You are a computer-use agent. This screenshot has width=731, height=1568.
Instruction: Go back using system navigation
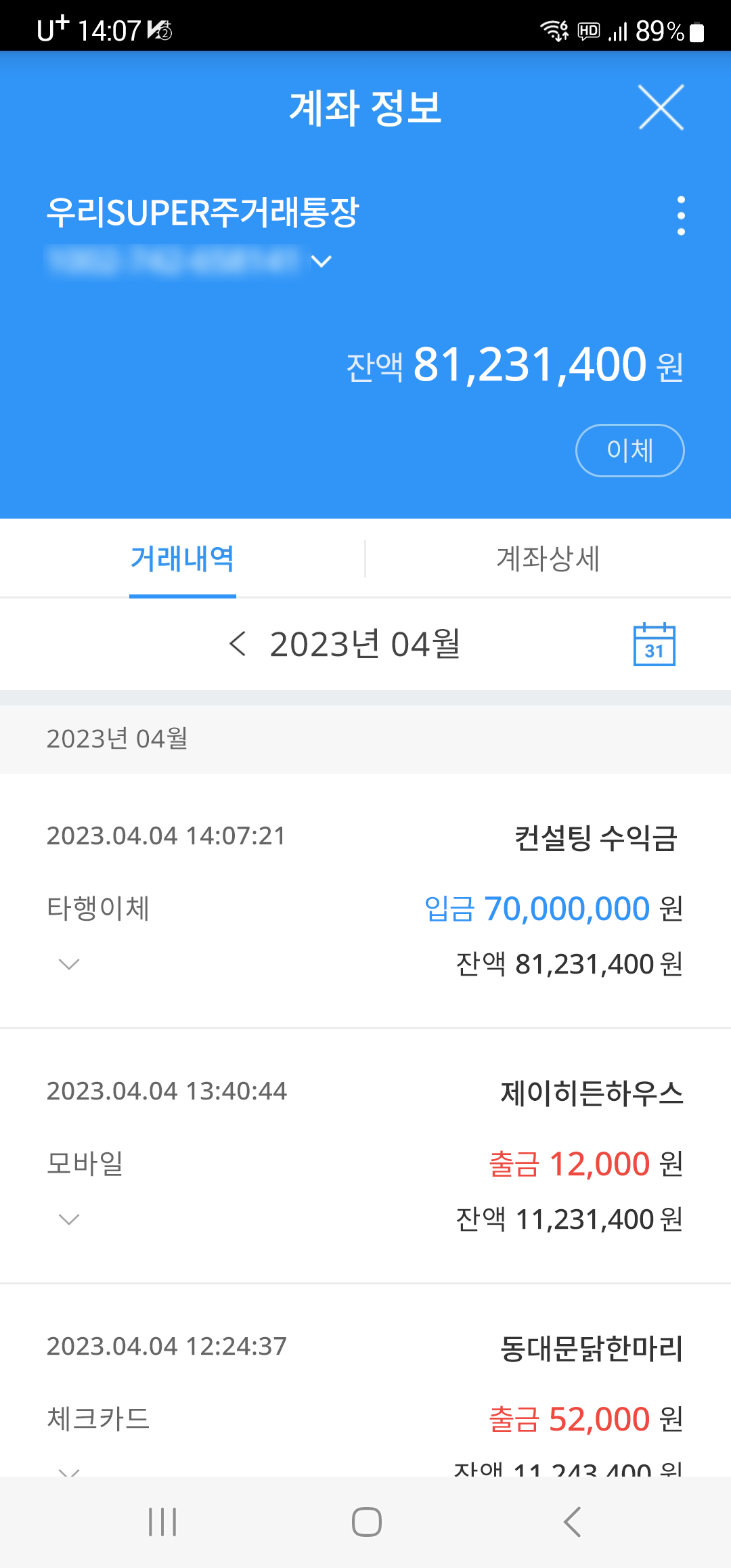pyautogui.click(x=573, y=1522)
